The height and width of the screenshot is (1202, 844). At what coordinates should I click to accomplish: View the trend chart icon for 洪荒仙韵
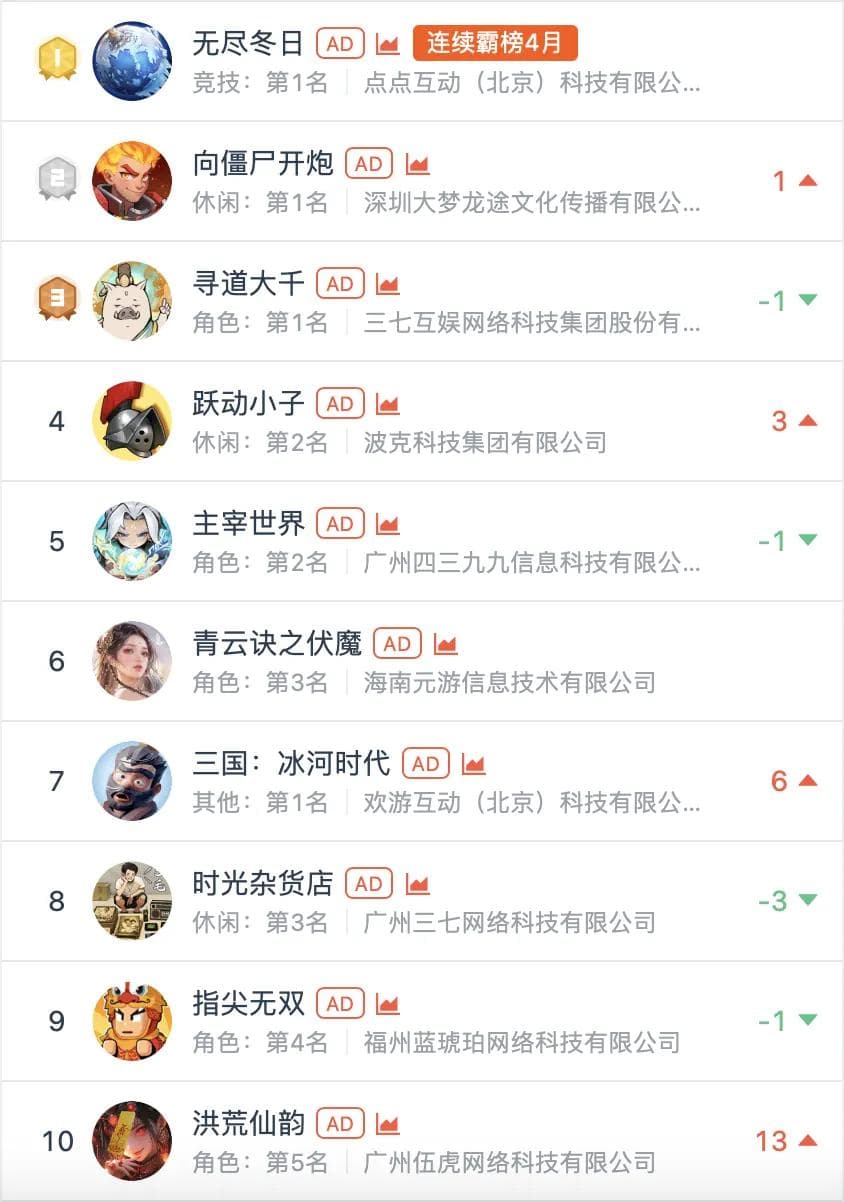388,1124
